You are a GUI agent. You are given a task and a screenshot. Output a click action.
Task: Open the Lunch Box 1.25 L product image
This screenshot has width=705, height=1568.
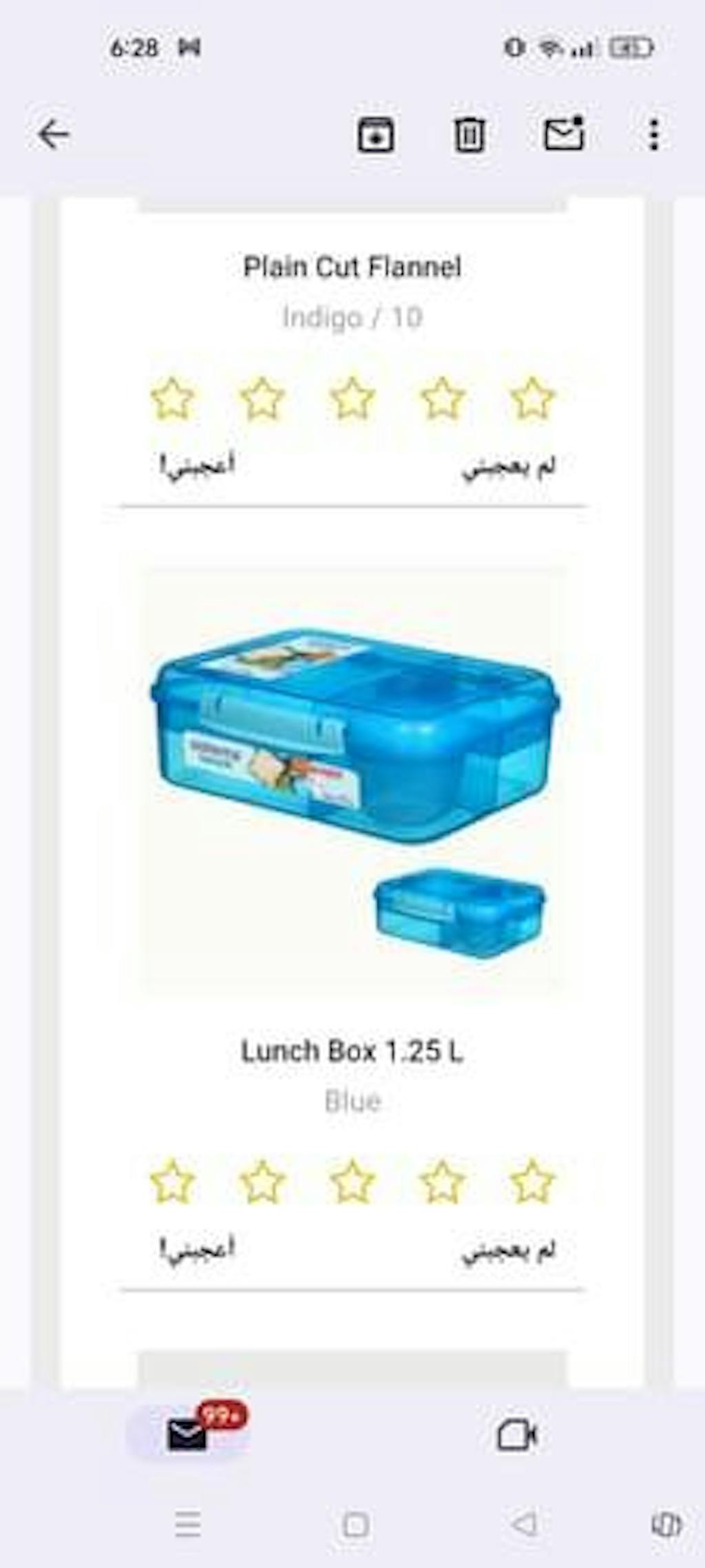coord(352,782)
